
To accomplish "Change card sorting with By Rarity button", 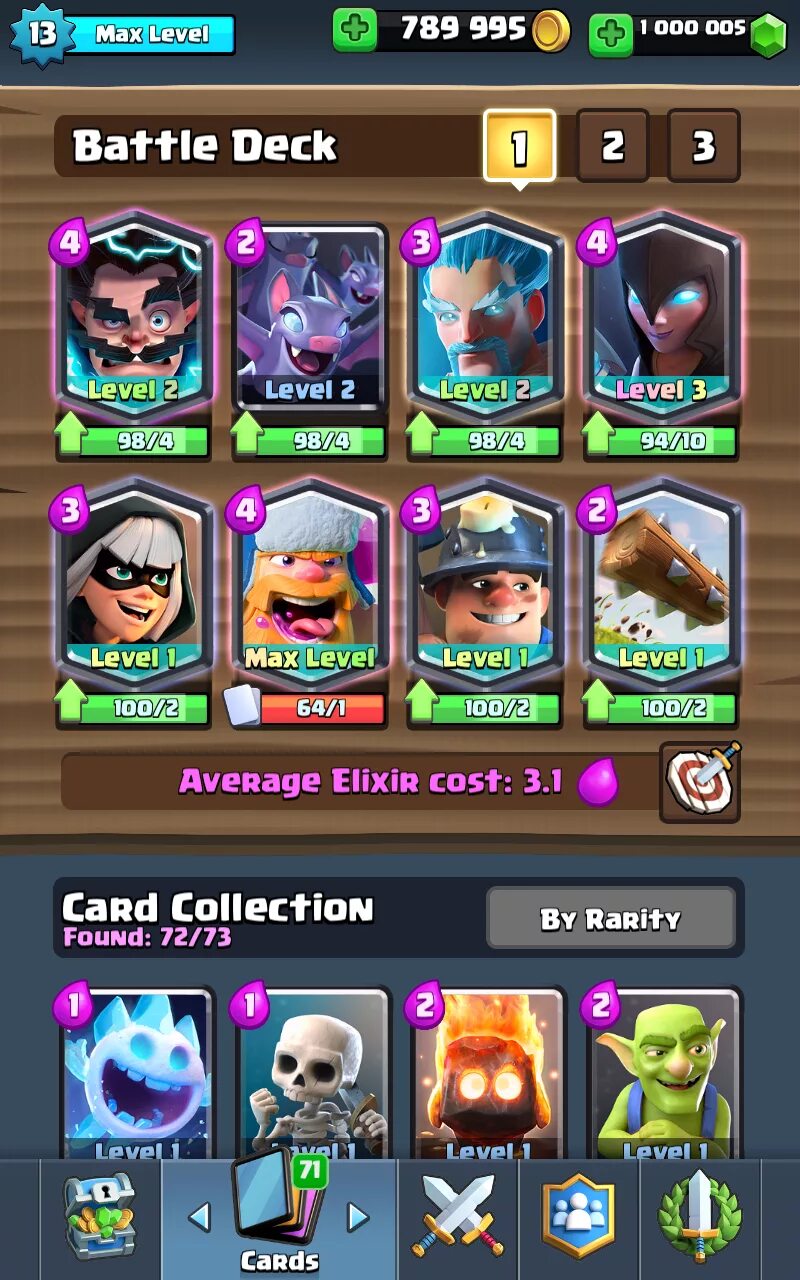I will pos(611,918).
